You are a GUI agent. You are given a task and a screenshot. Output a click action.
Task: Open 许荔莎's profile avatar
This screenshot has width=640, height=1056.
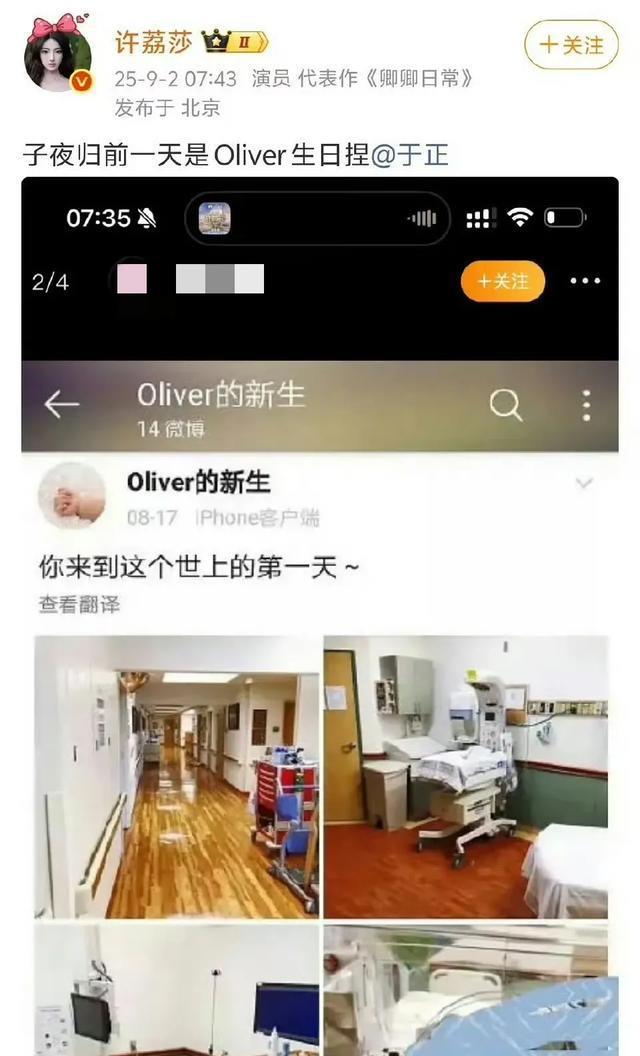coord(58,54)
